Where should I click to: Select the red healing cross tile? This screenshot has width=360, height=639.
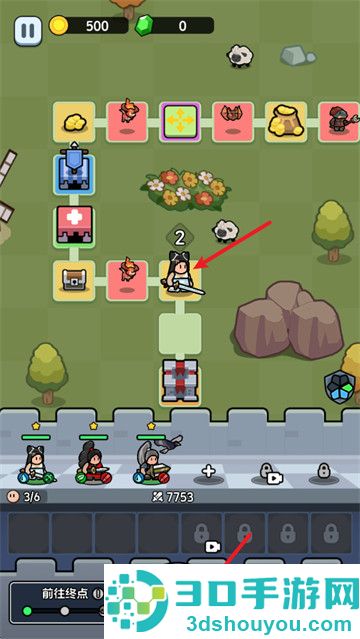(x=74, y=225)
